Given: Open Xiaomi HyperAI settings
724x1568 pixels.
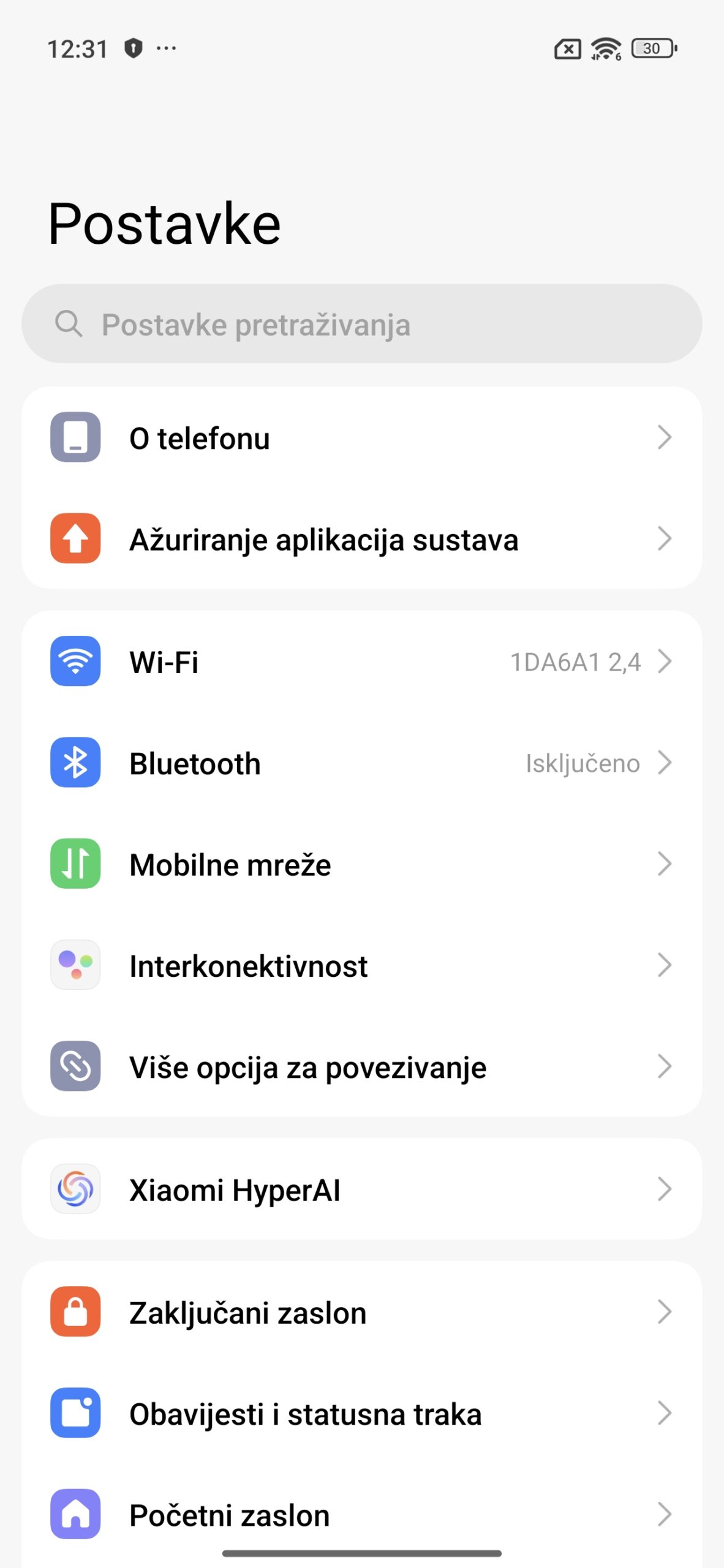Looking at the screenshot, I should 361,1189.
